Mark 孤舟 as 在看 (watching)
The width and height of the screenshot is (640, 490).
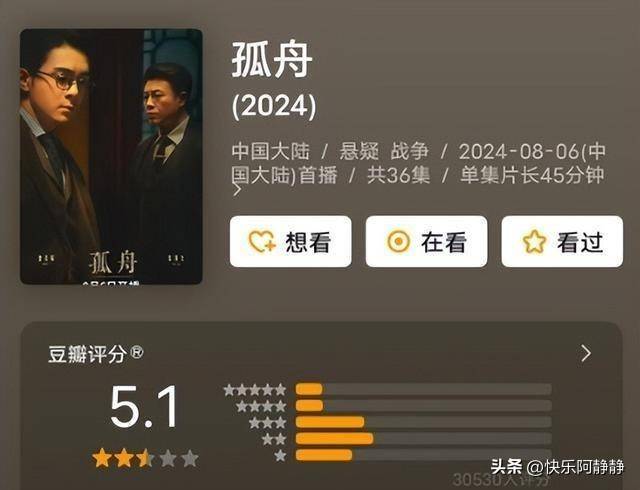[x=426, y=242]
